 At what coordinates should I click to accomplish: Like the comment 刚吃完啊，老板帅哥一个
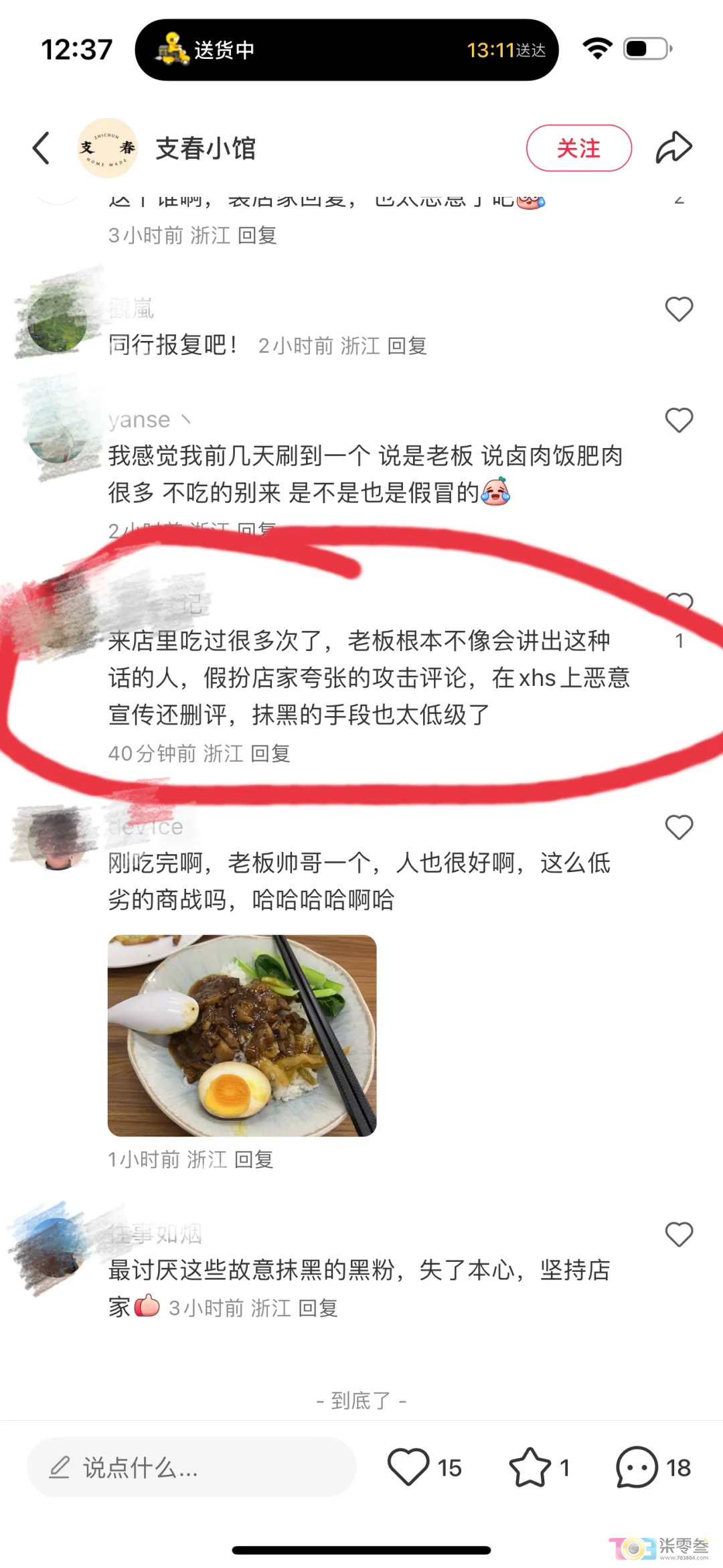[678, 828]
